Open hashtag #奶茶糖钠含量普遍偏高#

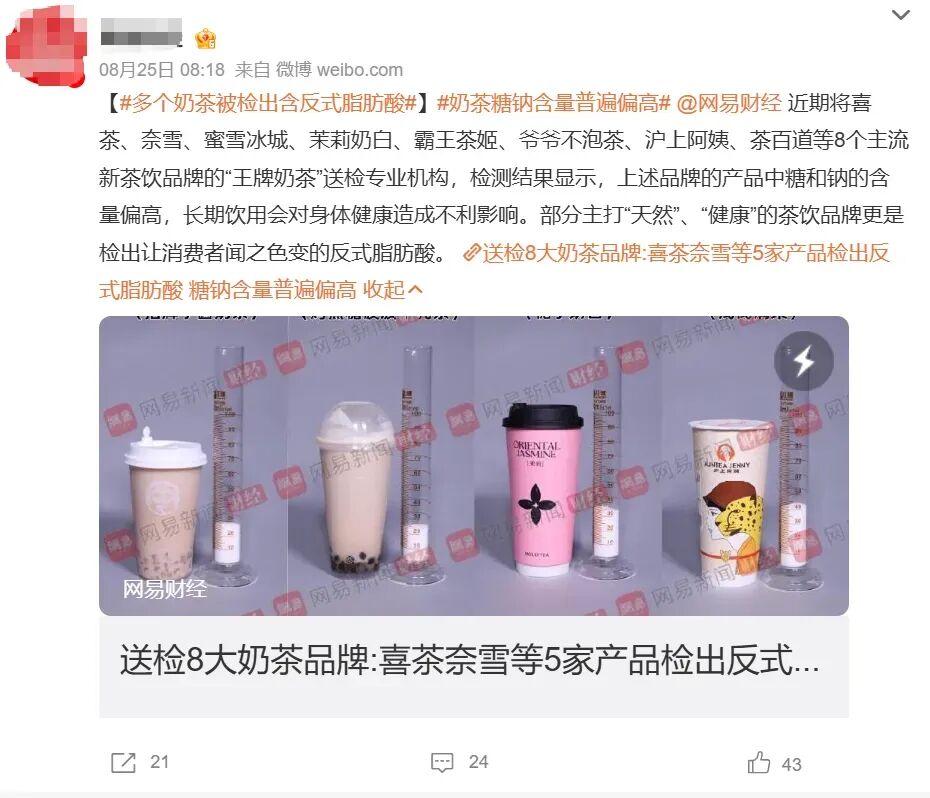553,103
